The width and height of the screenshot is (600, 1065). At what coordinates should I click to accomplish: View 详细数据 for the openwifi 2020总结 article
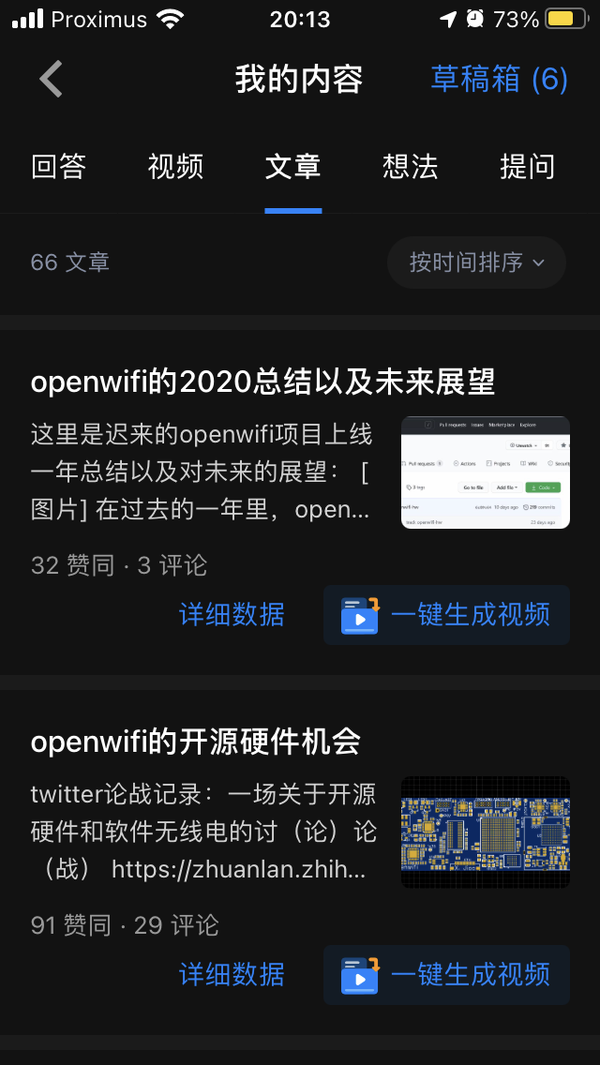[232, 615]
